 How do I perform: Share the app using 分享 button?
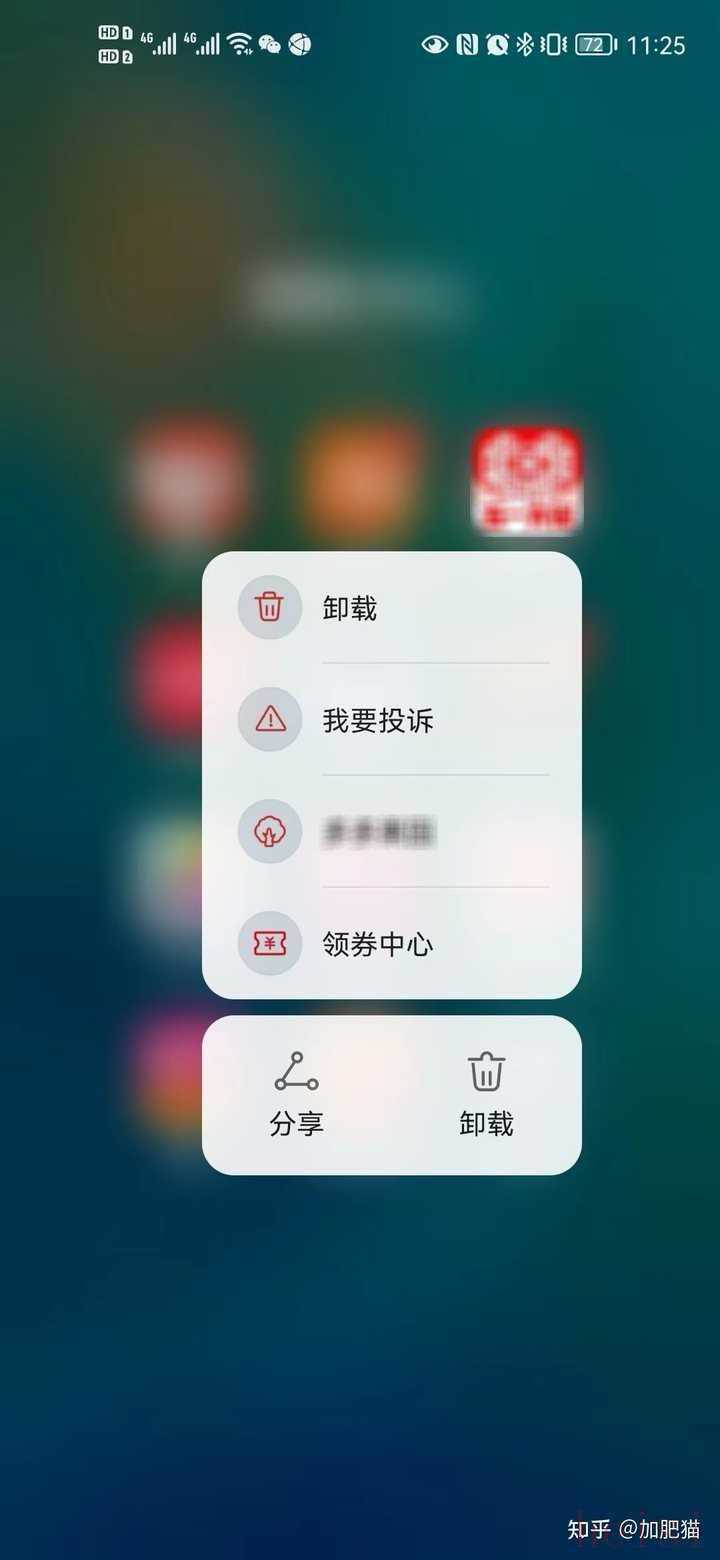coord(297,1095)
